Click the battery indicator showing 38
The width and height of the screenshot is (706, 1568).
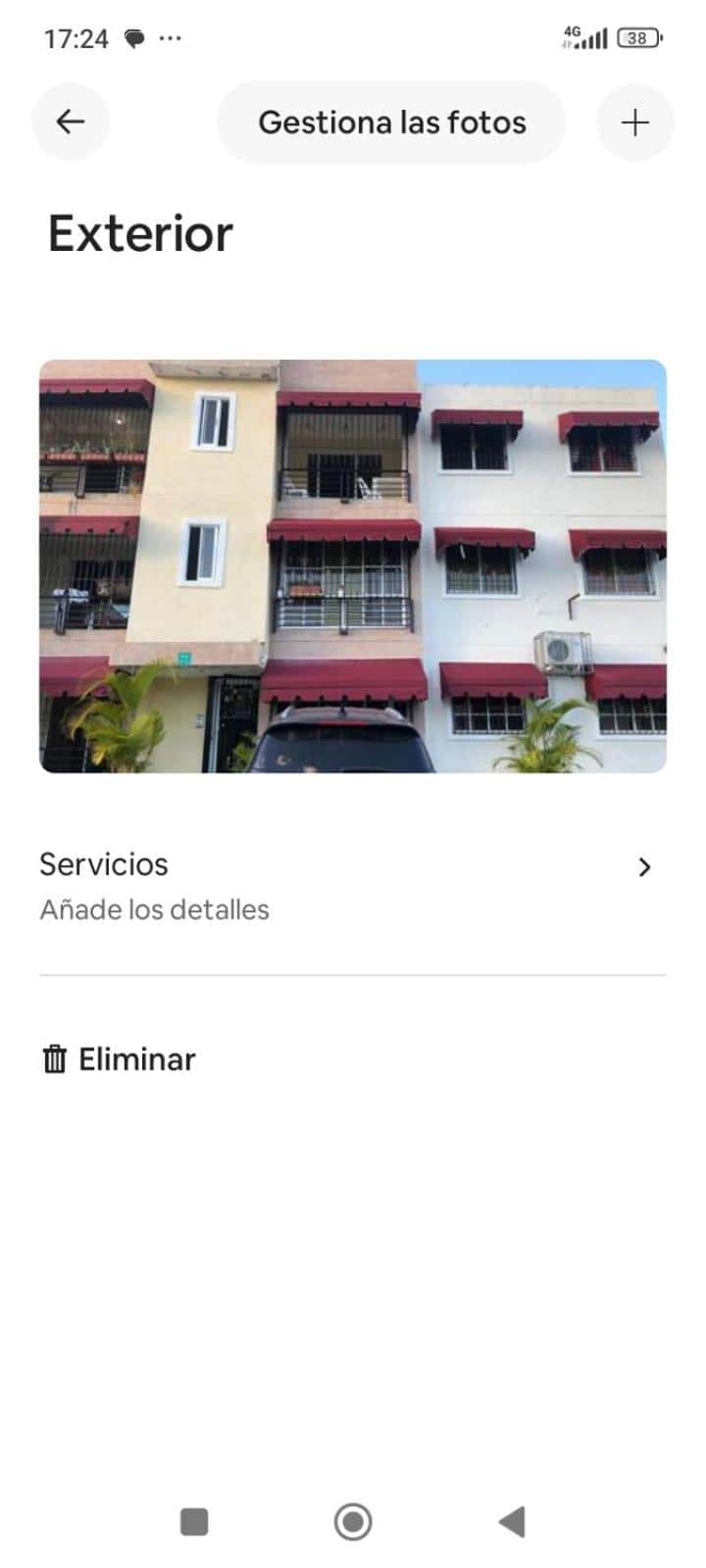coord(635,37)
